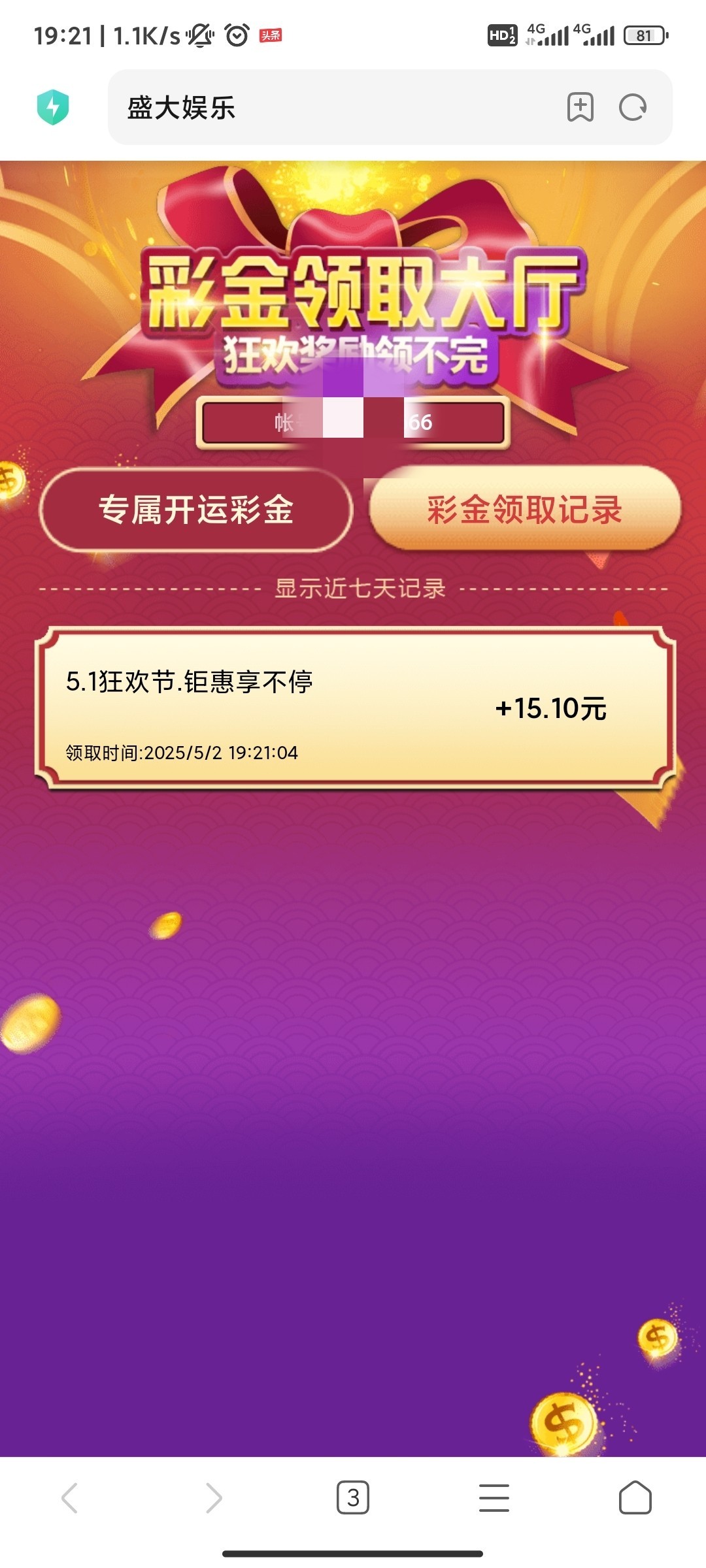This screenshot has width=706, height=1568.
Task: Open the browser security shield
Action: pyautogui.click(x=53, y=107)
